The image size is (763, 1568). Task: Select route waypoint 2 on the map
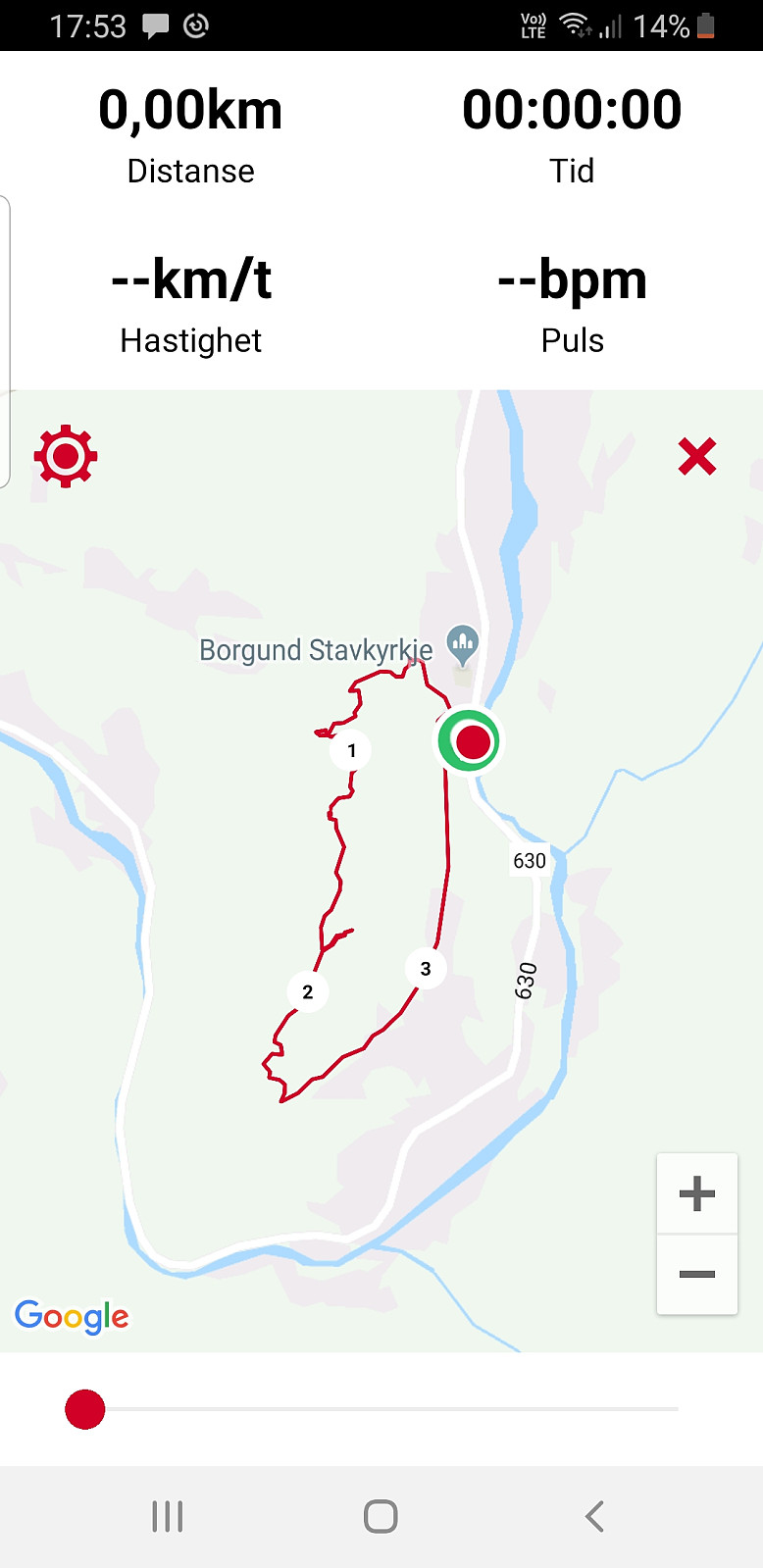[308, 991]
